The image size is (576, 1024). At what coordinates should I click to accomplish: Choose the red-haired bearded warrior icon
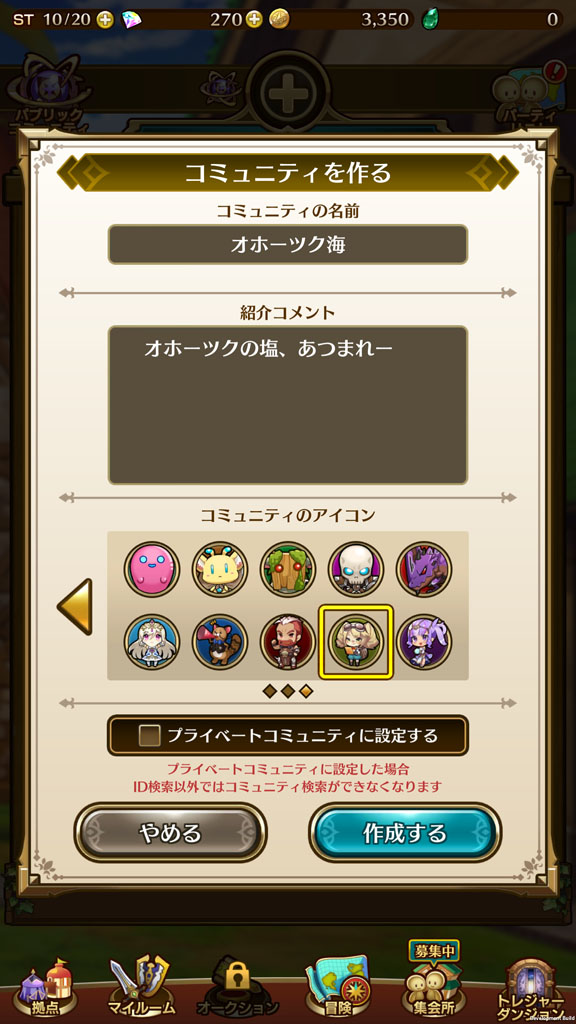(288, 641)
